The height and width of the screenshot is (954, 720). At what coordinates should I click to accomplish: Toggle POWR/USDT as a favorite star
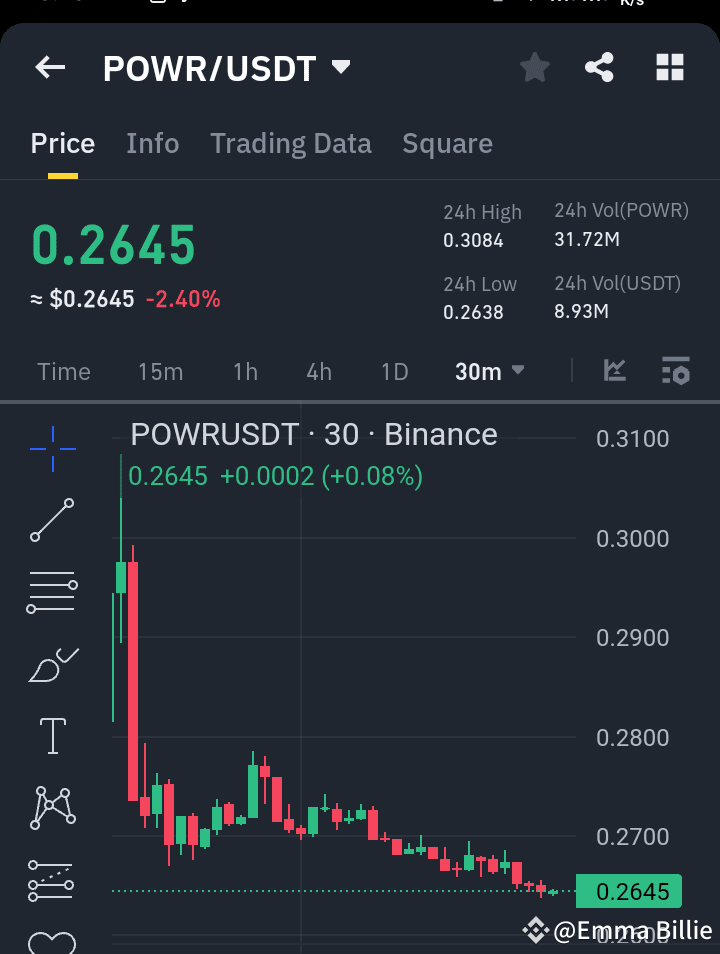534,67
